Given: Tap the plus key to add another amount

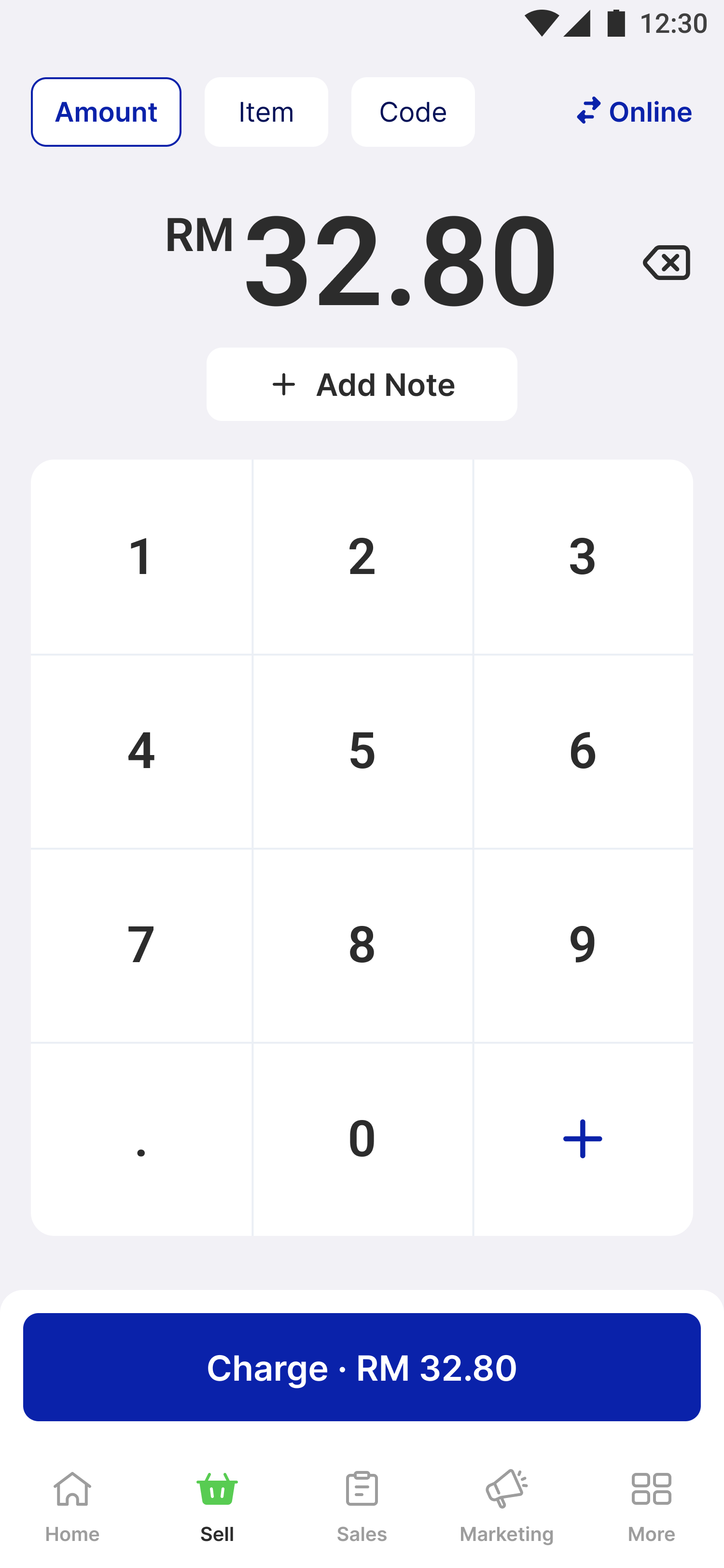Looking at the screenshot, I should (583, 1139).
